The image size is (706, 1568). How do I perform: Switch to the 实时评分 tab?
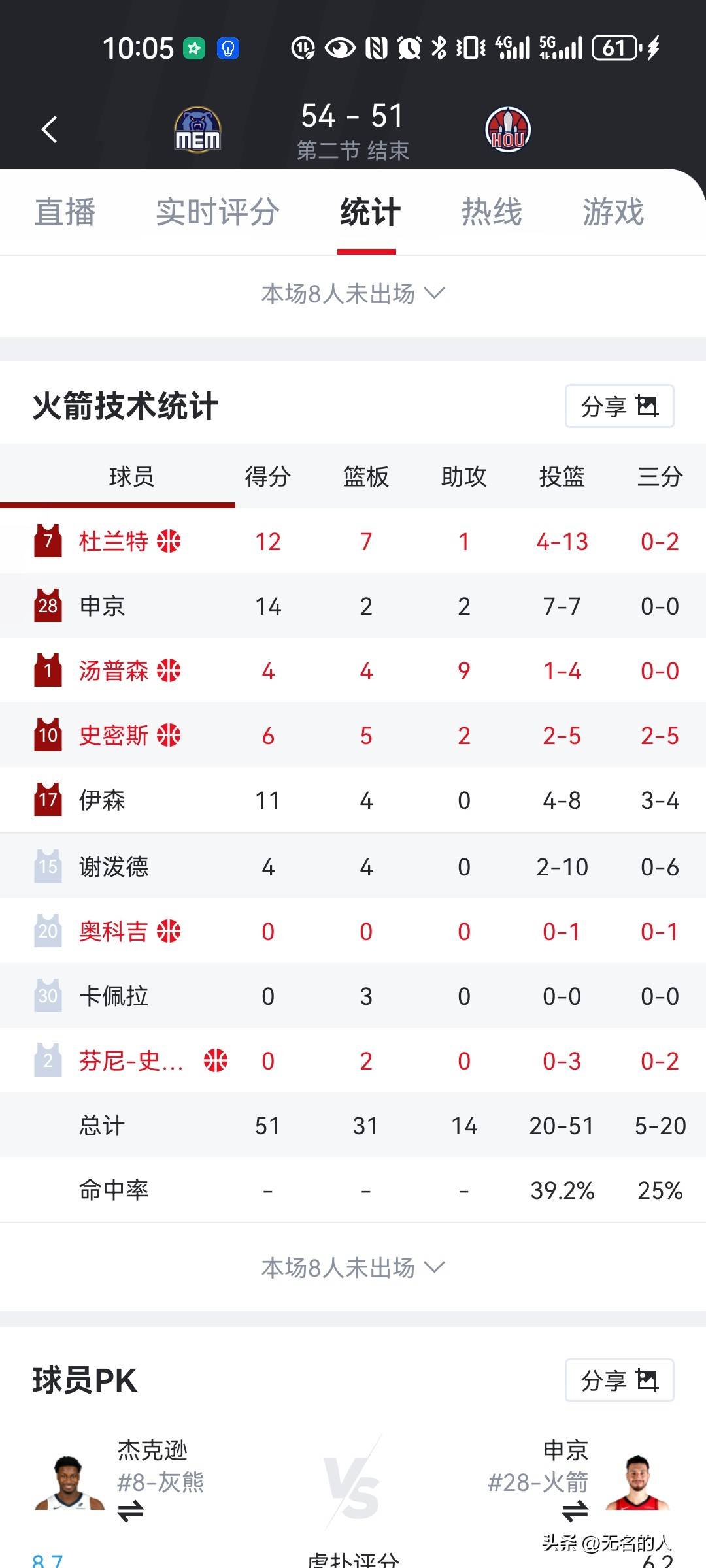[218, 212]
